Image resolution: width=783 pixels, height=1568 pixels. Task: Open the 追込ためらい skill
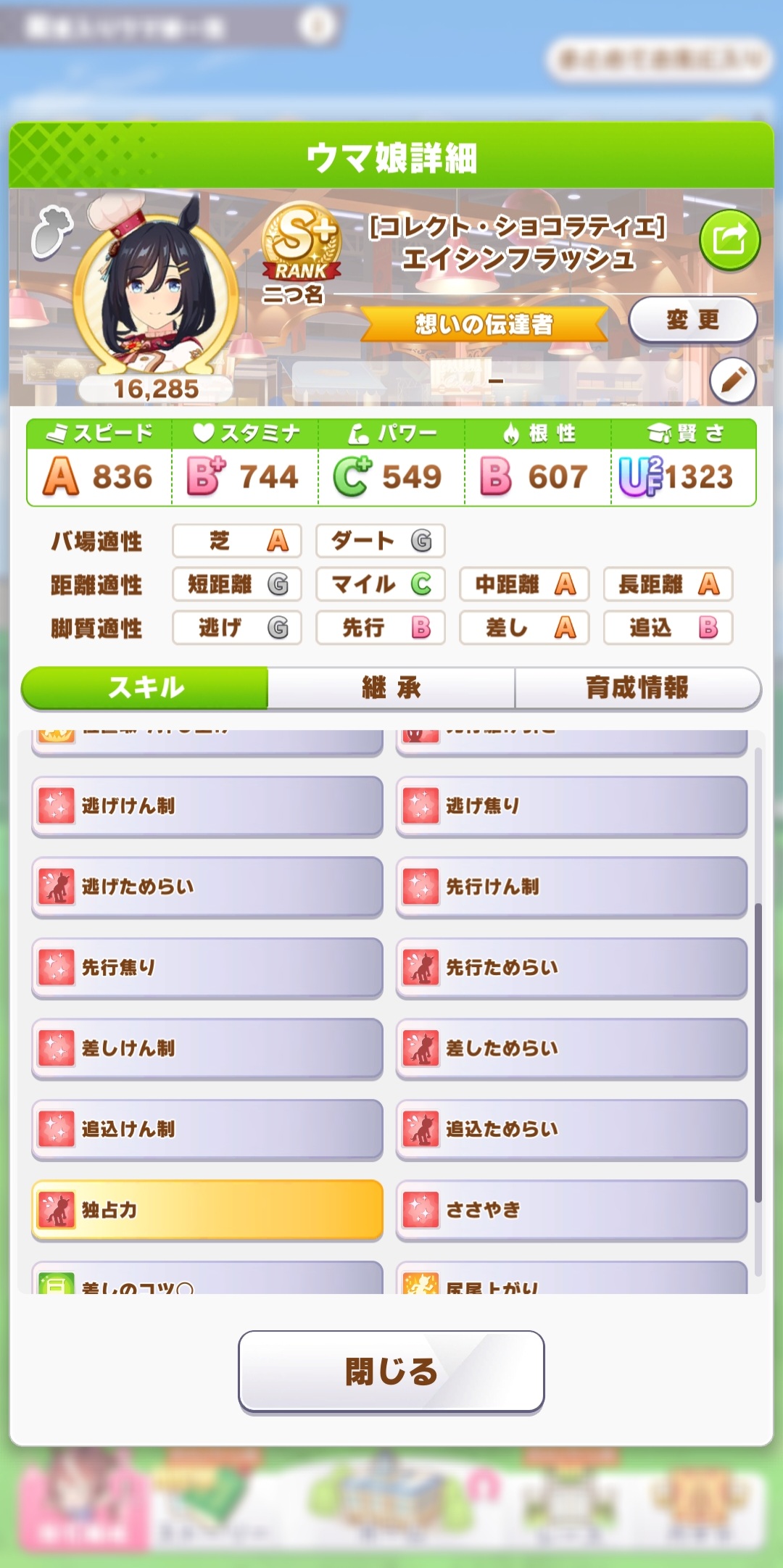(x=571, y=1129)
